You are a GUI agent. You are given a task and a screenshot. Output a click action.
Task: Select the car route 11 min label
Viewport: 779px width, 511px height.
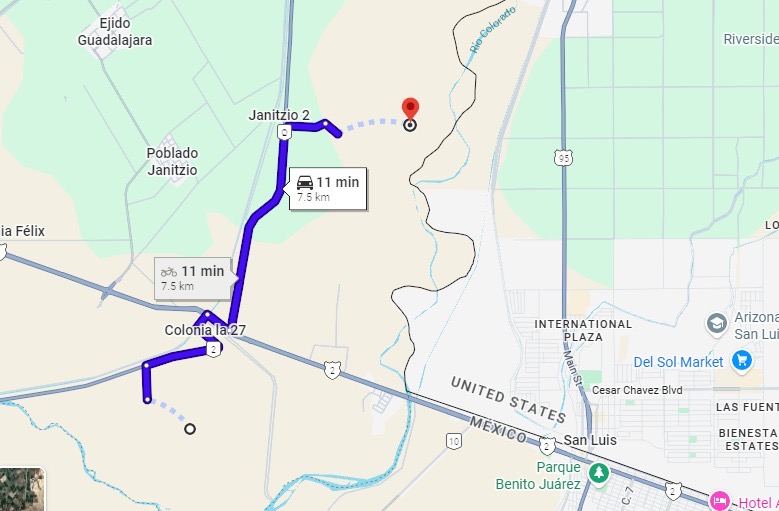pyautogui.click(x=327, y=187)
